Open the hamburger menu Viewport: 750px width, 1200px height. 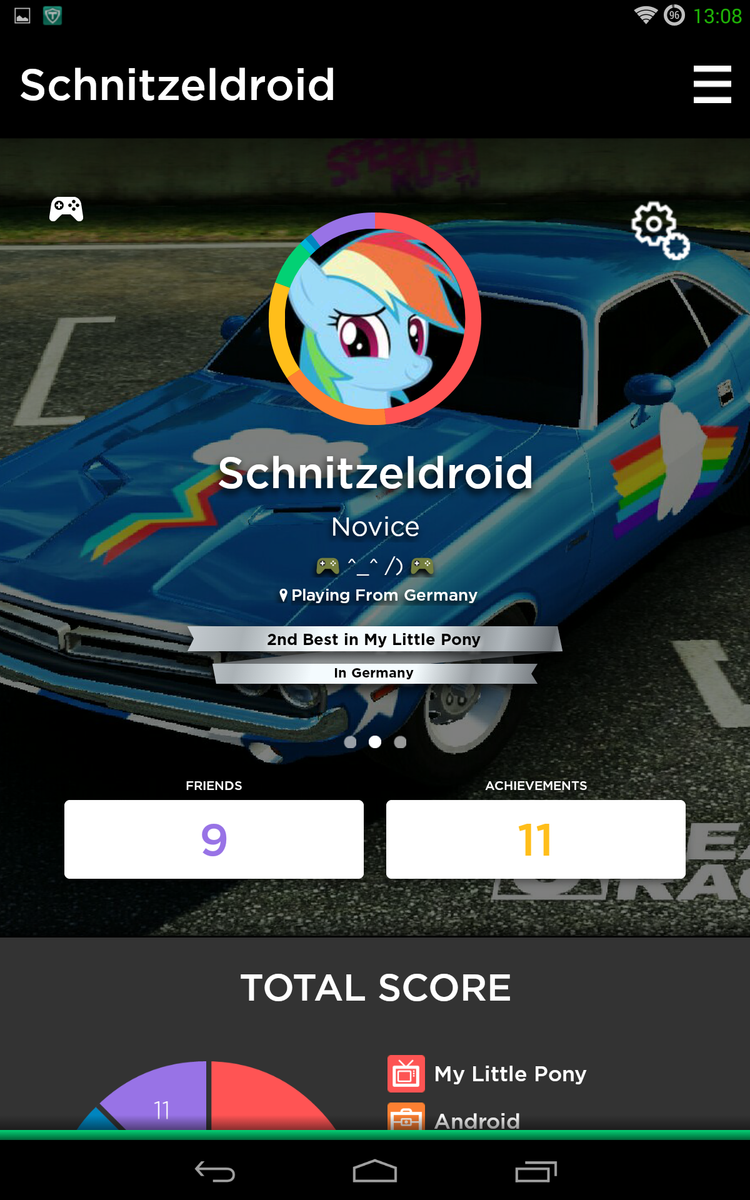(x=711, y=84)
